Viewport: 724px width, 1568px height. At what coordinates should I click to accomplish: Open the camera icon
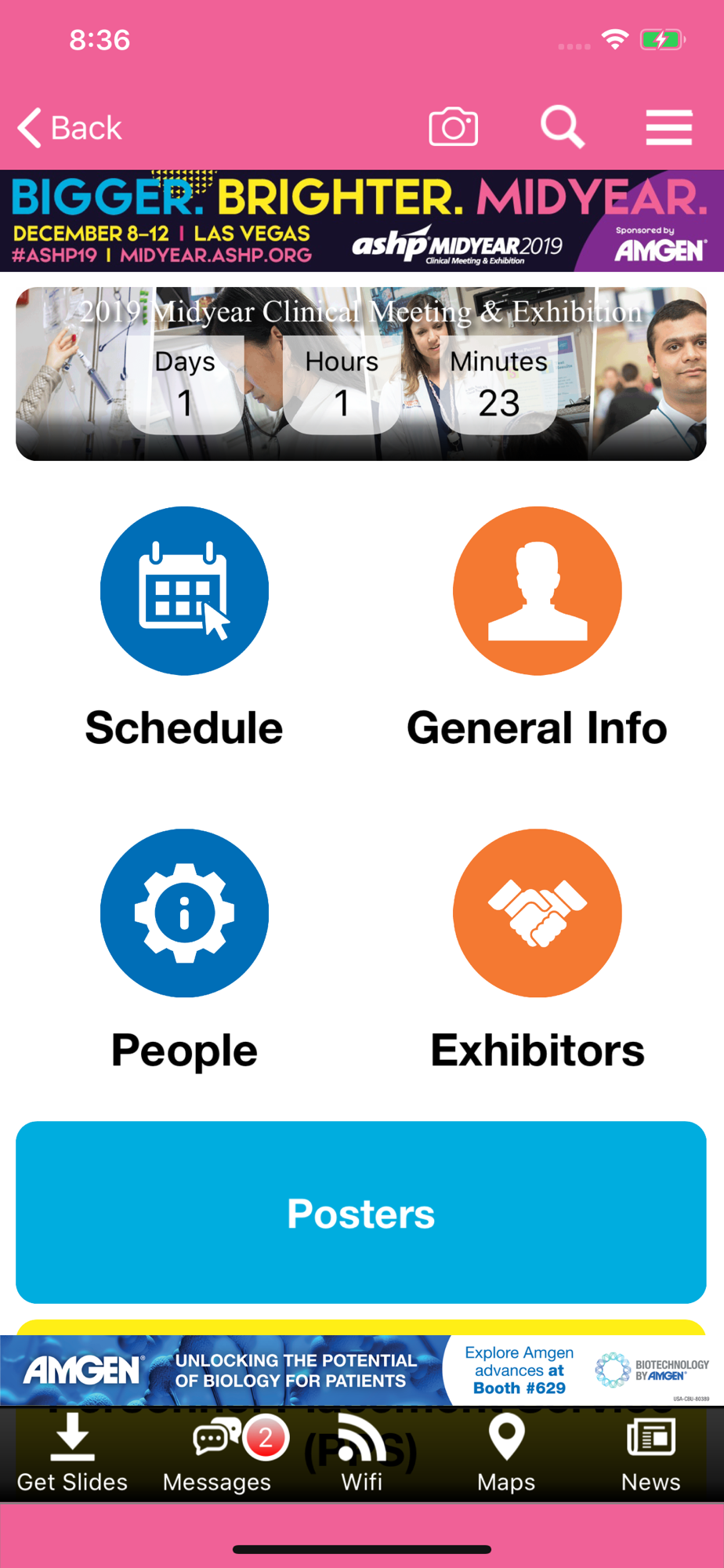[453, 127]
